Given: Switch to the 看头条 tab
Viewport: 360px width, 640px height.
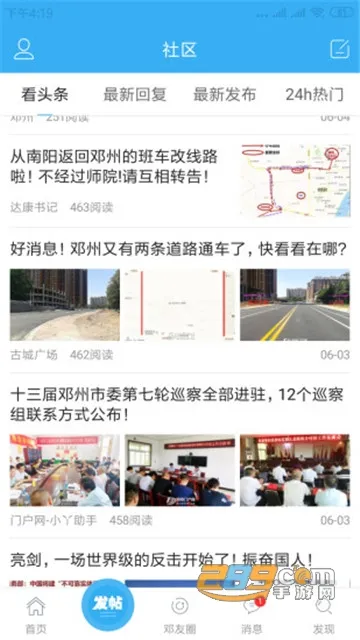Looking at the screenshot, I should pos(45,95).
